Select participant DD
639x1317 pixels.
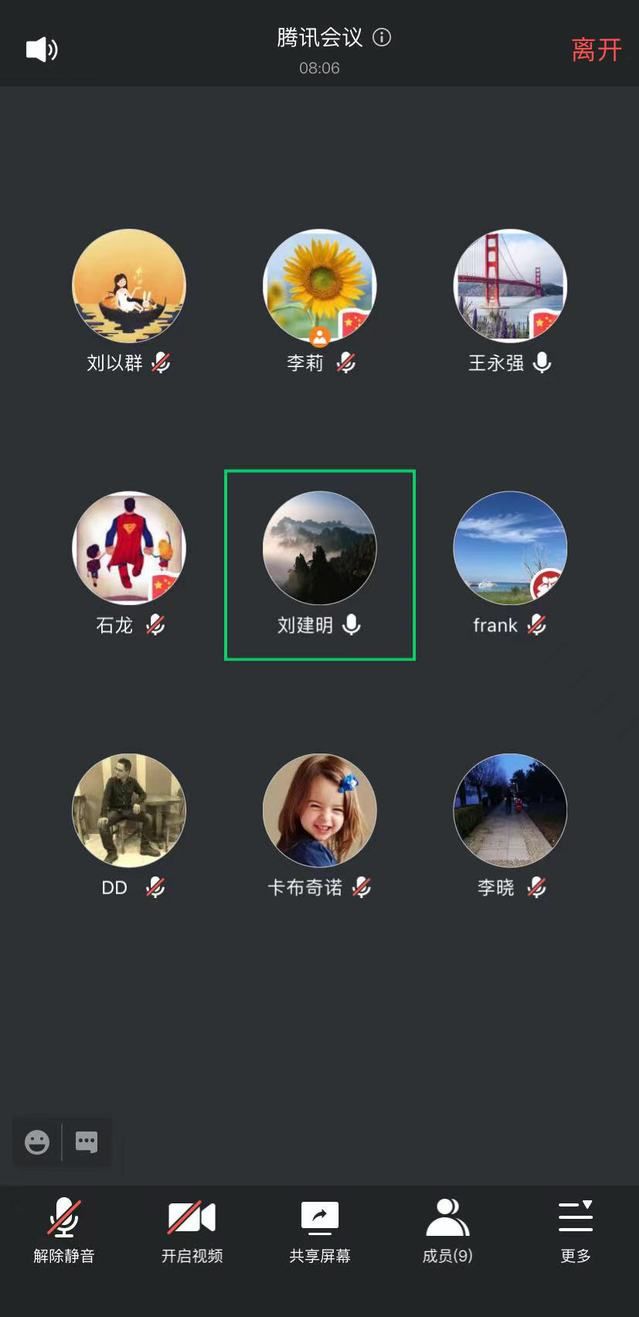tap(129, 810)
